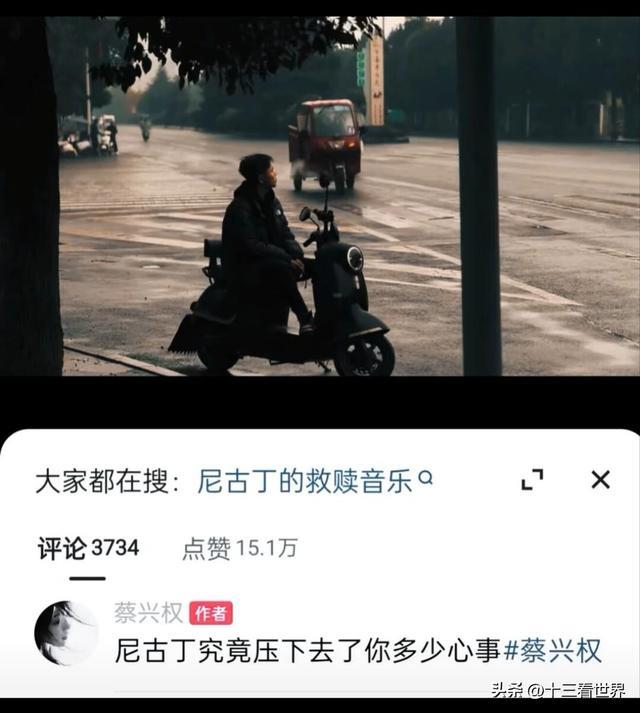The height and width of the screenshot is (713, 640).
Task: Search the suggested term 尼古丁的救赎音乐
Action: click(x=305, y=481)
